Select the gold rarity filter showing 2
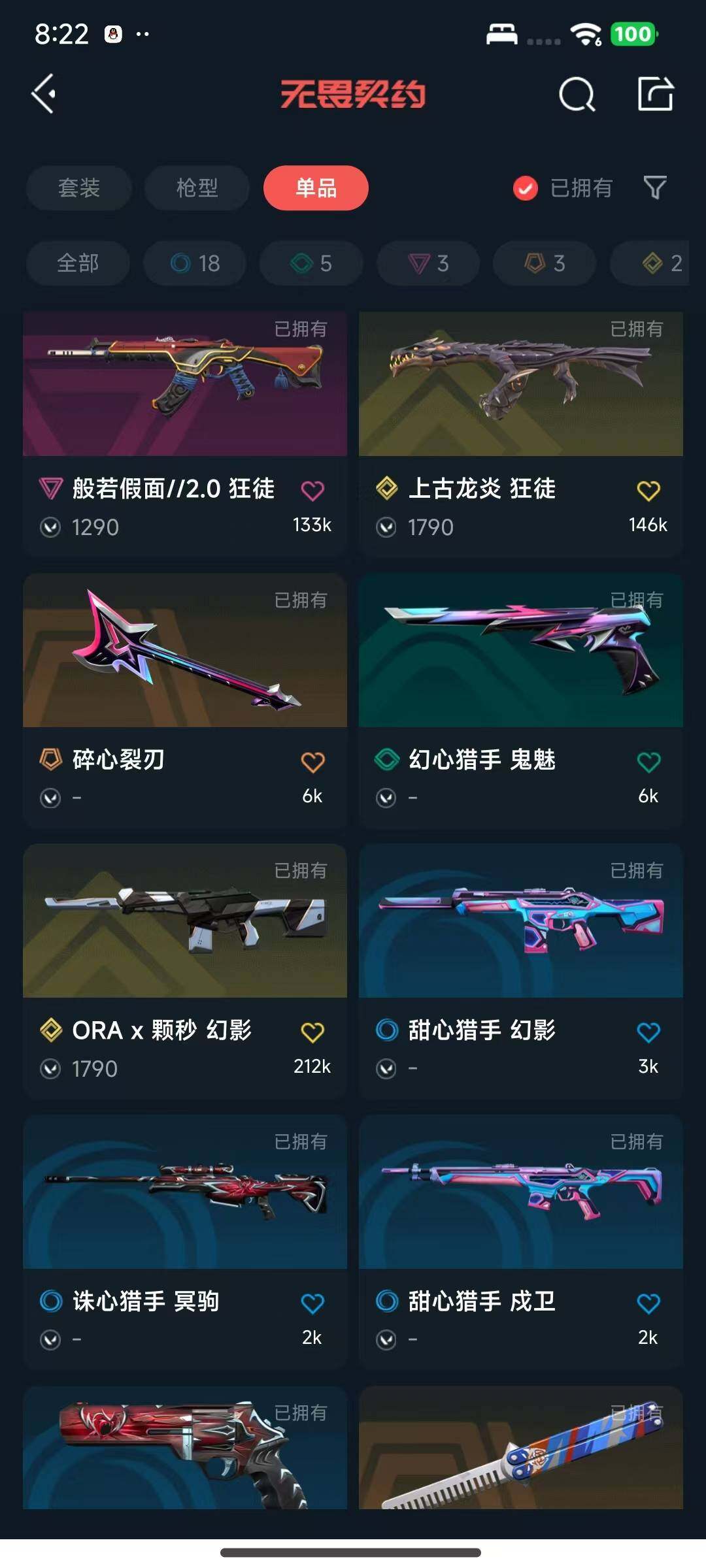The width and height of the screenshot is (706, 1568). (x=657, y=263)
